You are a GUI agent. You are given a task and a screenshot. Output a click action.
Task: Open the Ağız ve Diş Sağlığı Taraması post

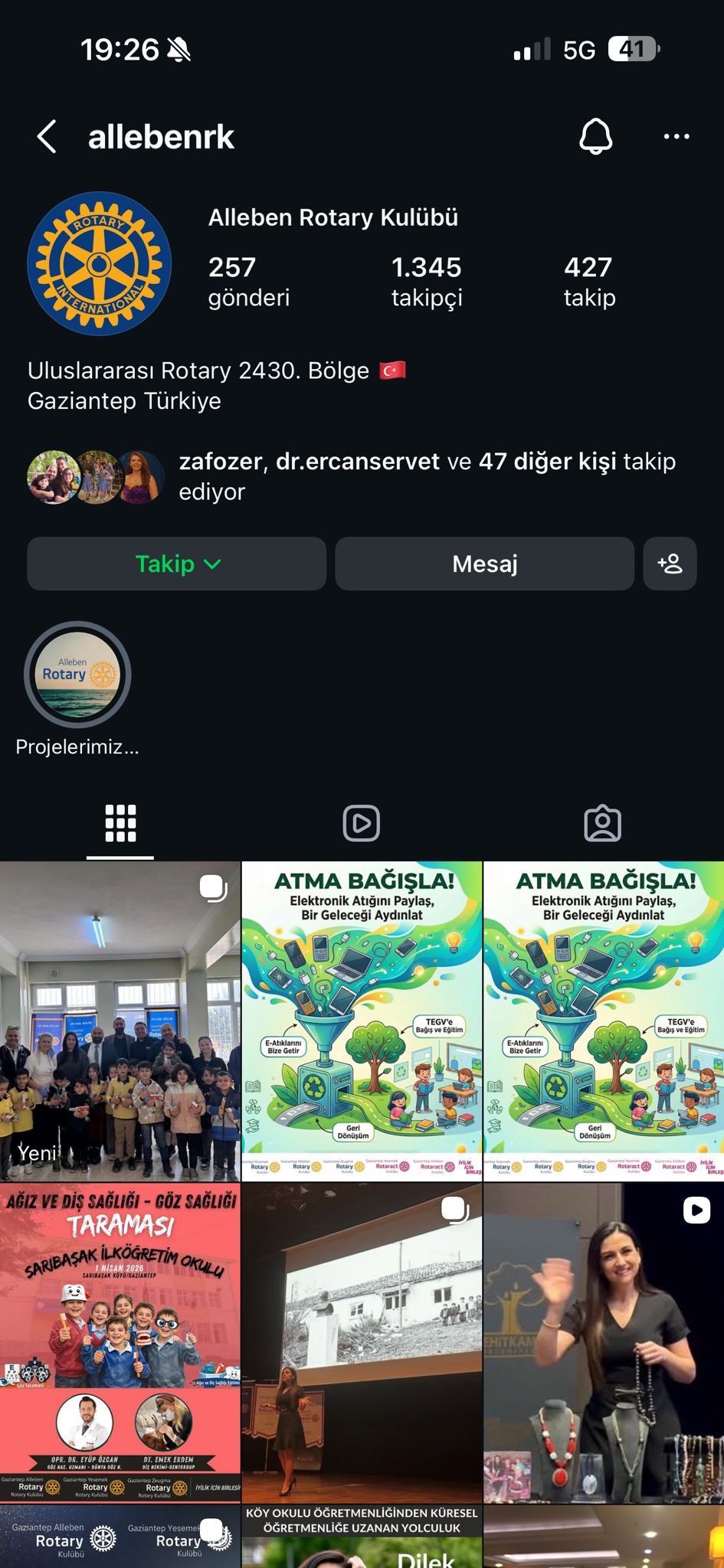(x=120, y=1341)
